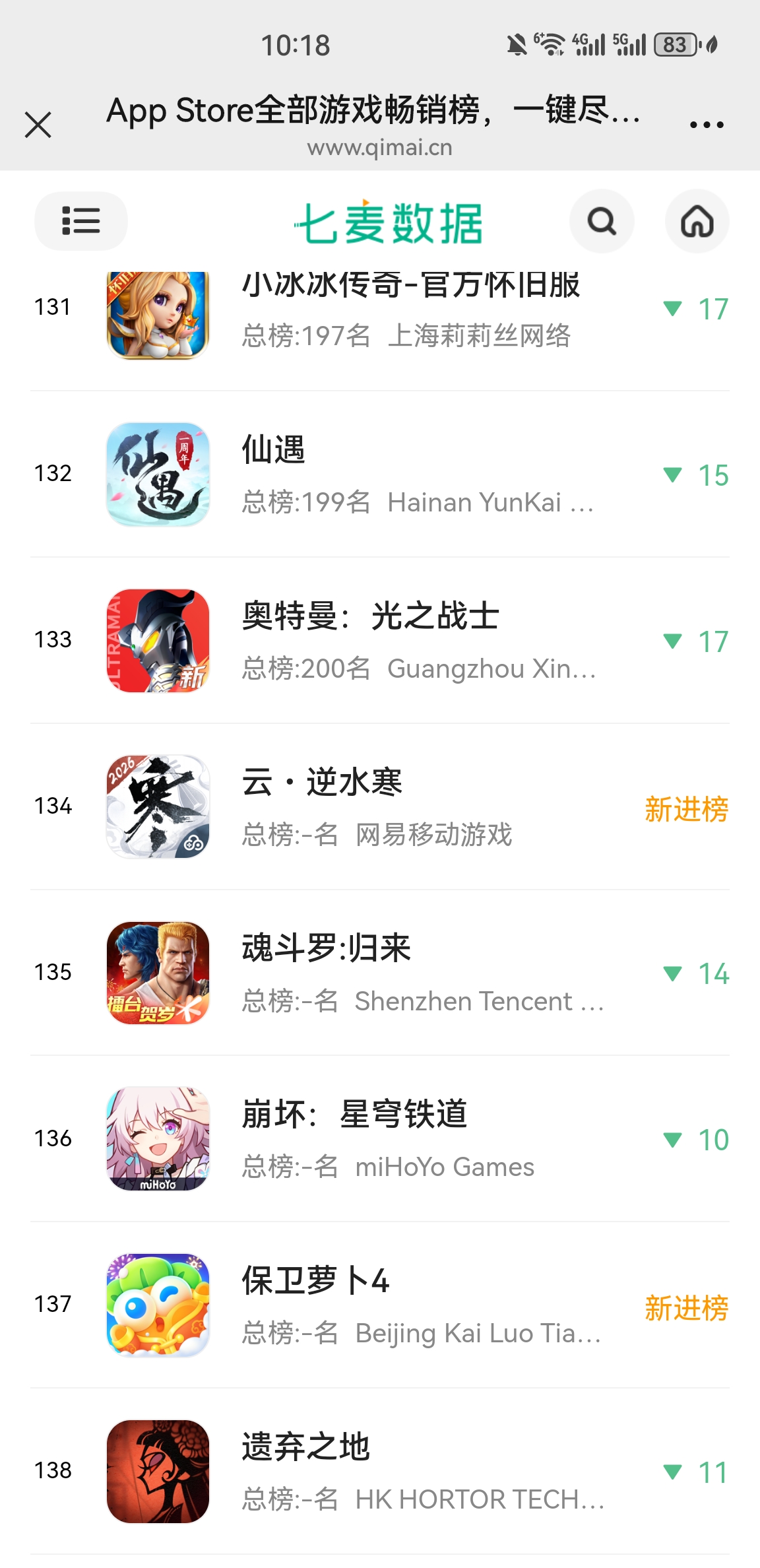Open 遗弃之地 ranked 138

(409, 1472)
